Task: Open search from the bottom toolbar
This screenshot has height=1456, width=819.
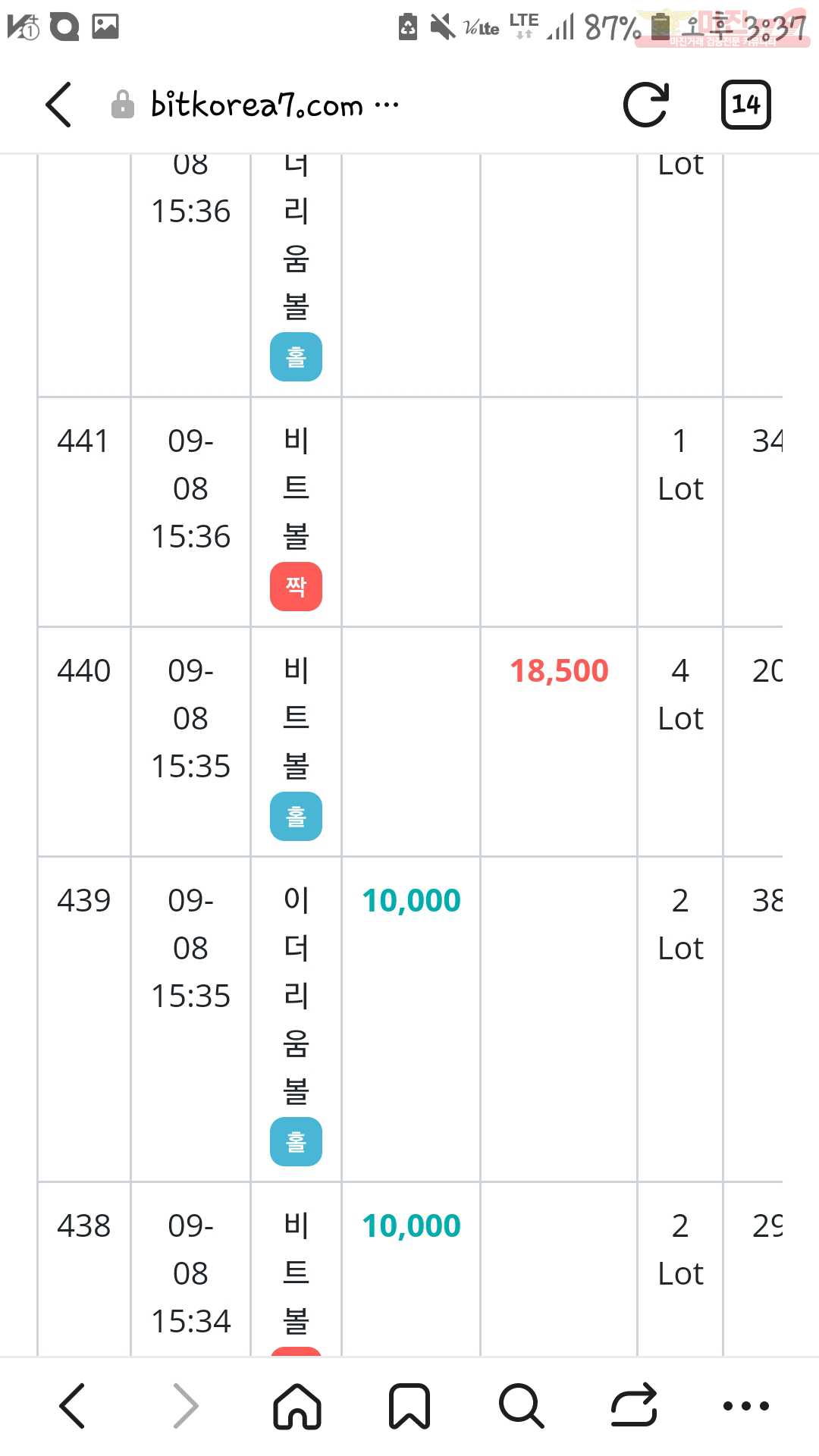Action: [x=522, y=1406]
